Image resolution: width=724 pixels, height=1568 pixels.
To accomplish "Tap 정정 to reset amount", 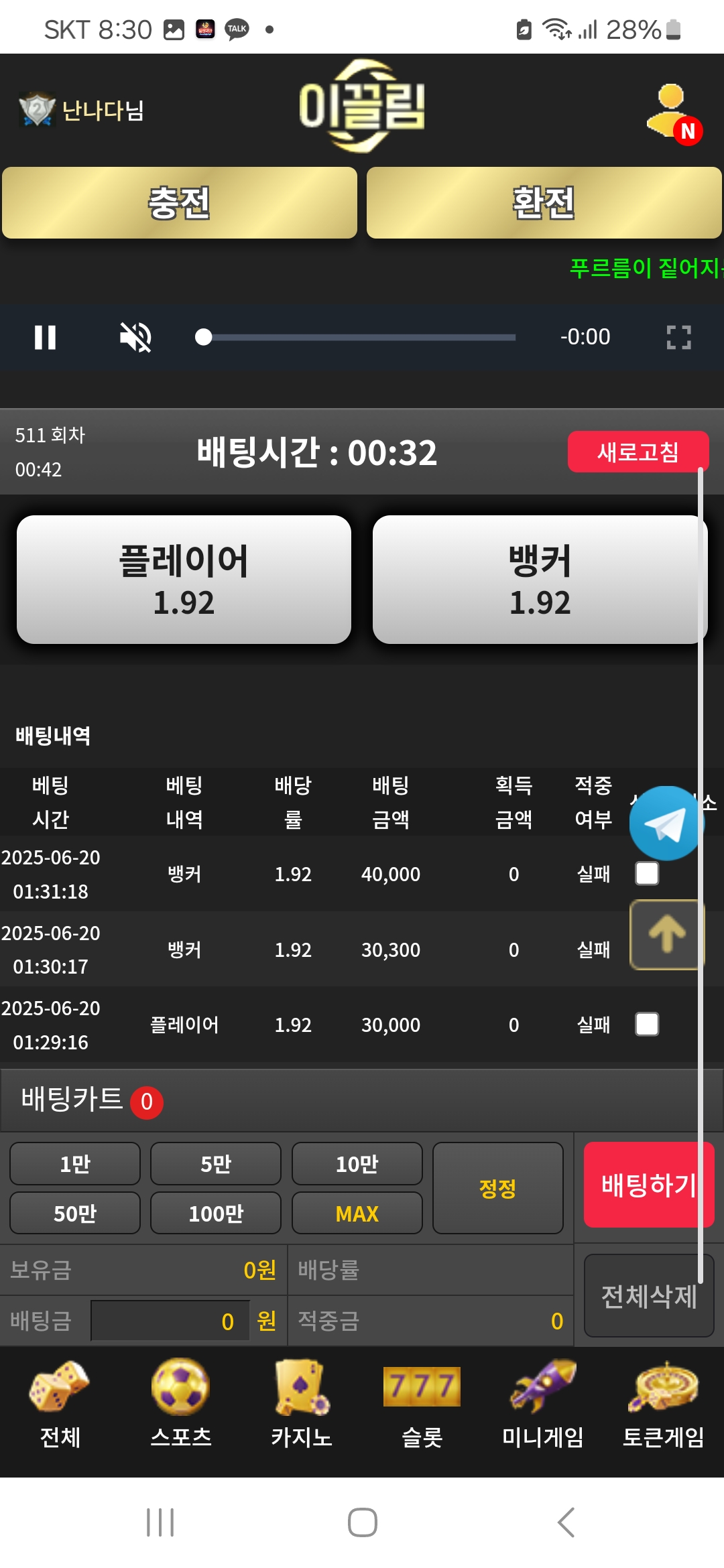I will click(497, 1188).
